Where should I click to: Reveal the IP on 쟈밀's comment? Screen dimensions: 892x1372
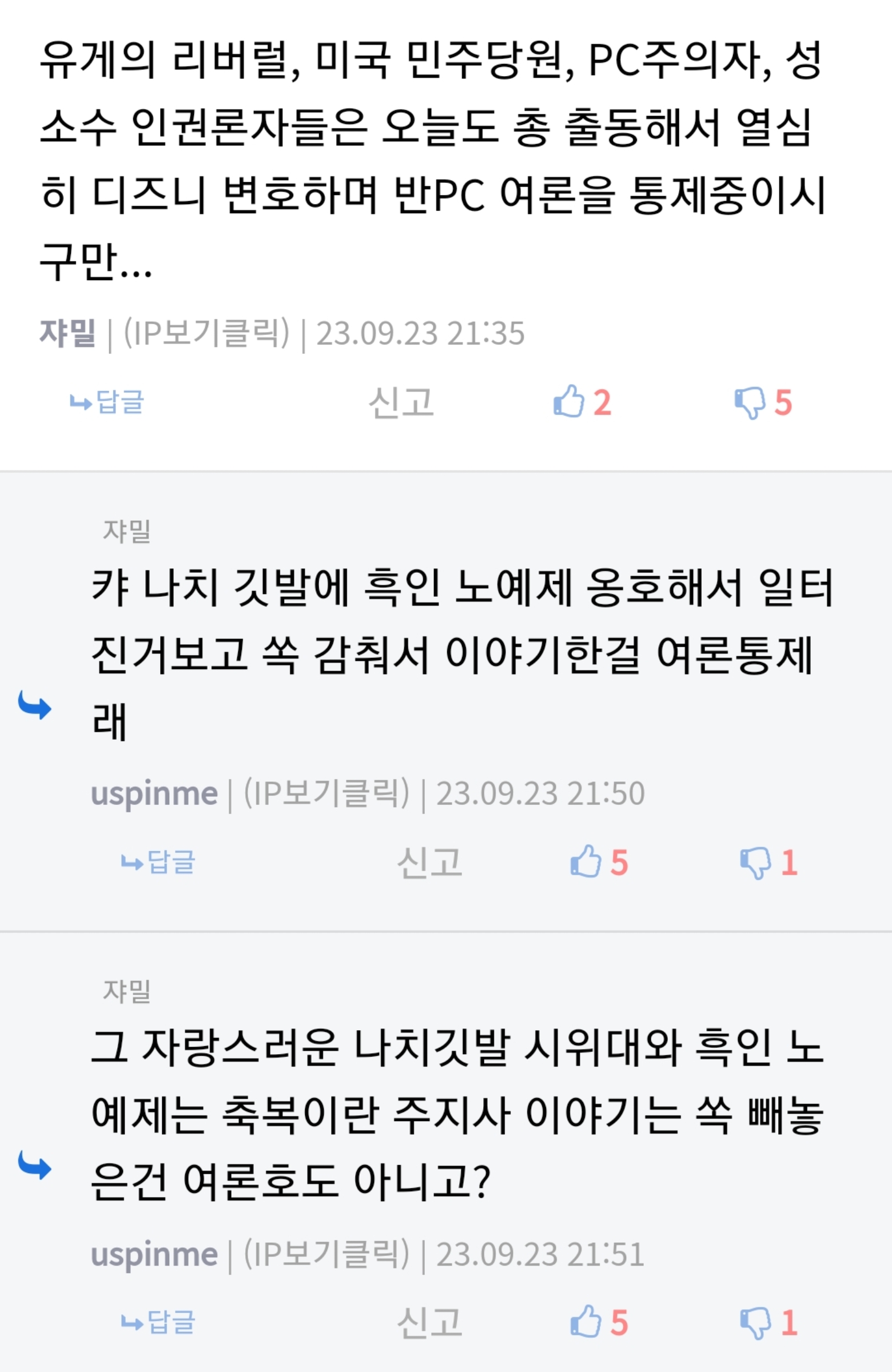click(206, 333)
